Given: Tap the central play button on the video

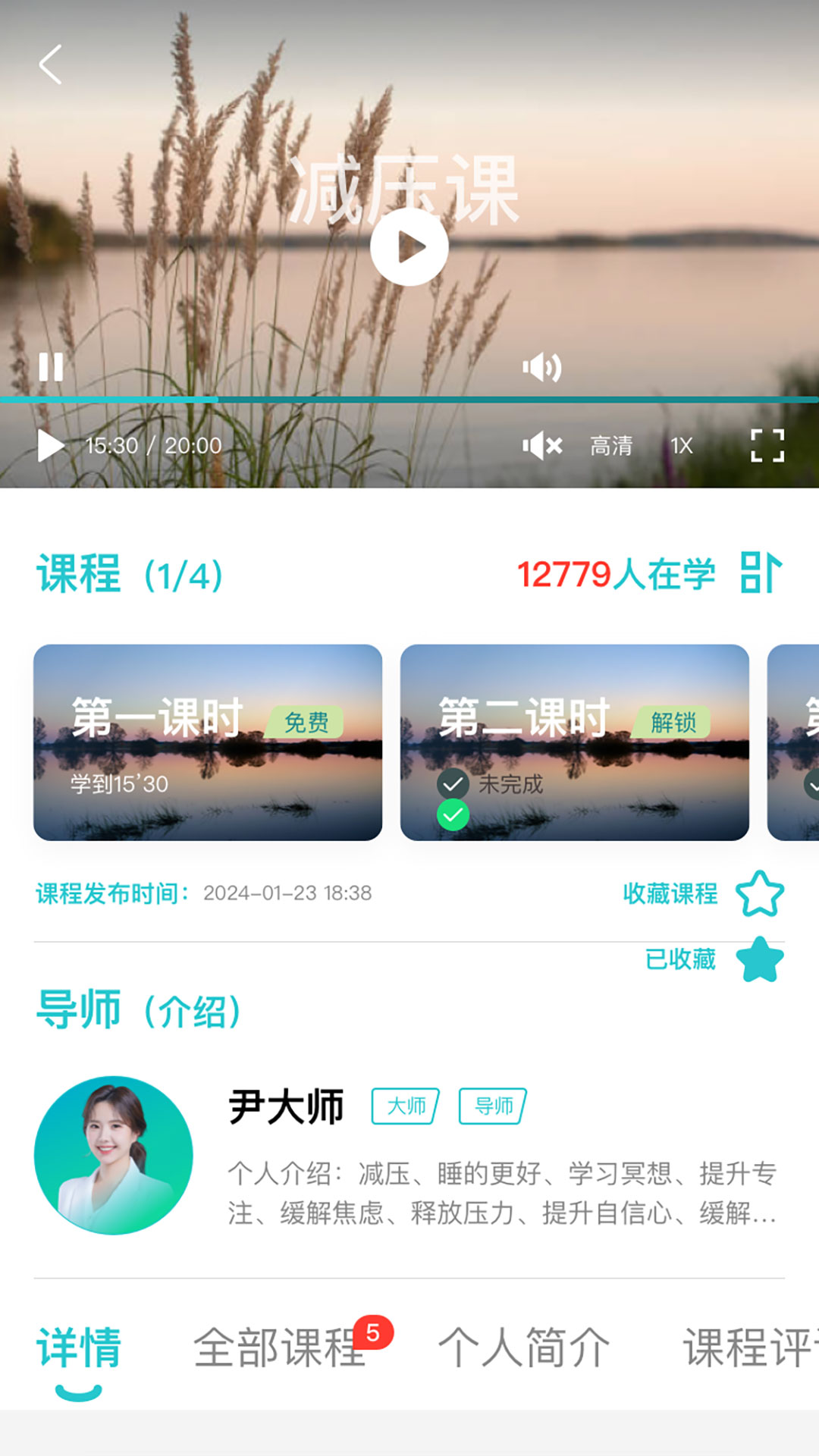Looking at the screenshot, I should click(x=409, y=244).
